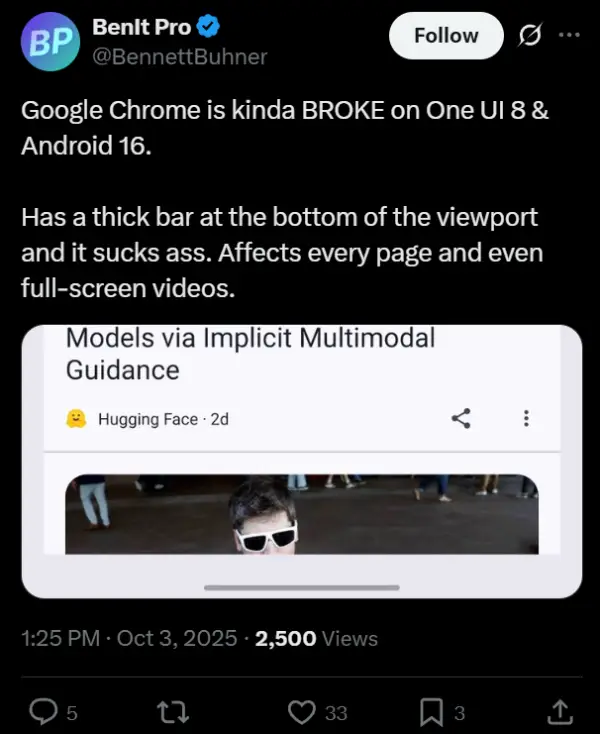Repost this tweet
600x734 pixels.
coord(174,711)
